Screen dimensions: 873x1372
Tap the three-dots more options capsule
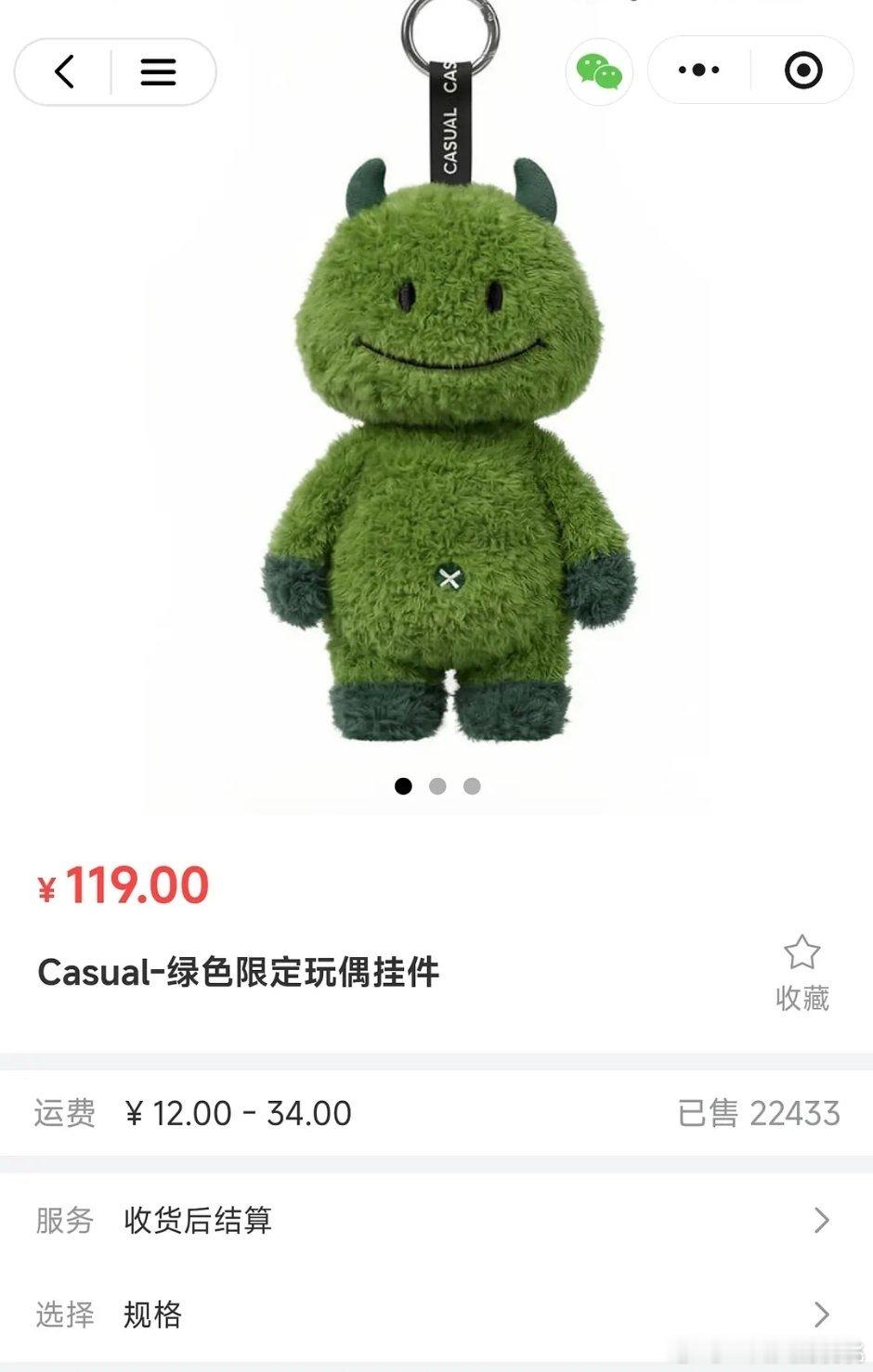[698, 70]
